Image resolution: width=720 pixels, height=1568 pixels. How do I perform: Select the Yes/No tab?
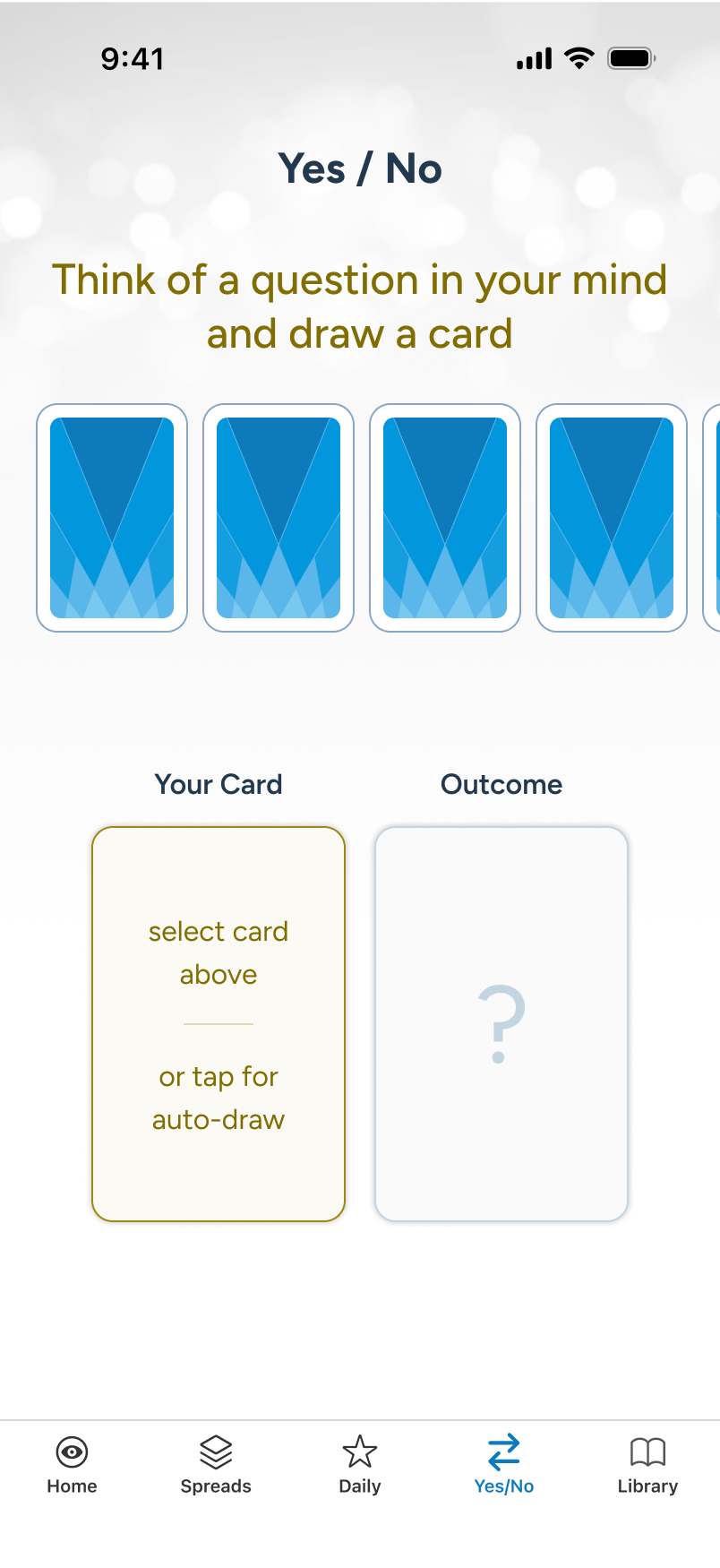[x=504, y=1465]
